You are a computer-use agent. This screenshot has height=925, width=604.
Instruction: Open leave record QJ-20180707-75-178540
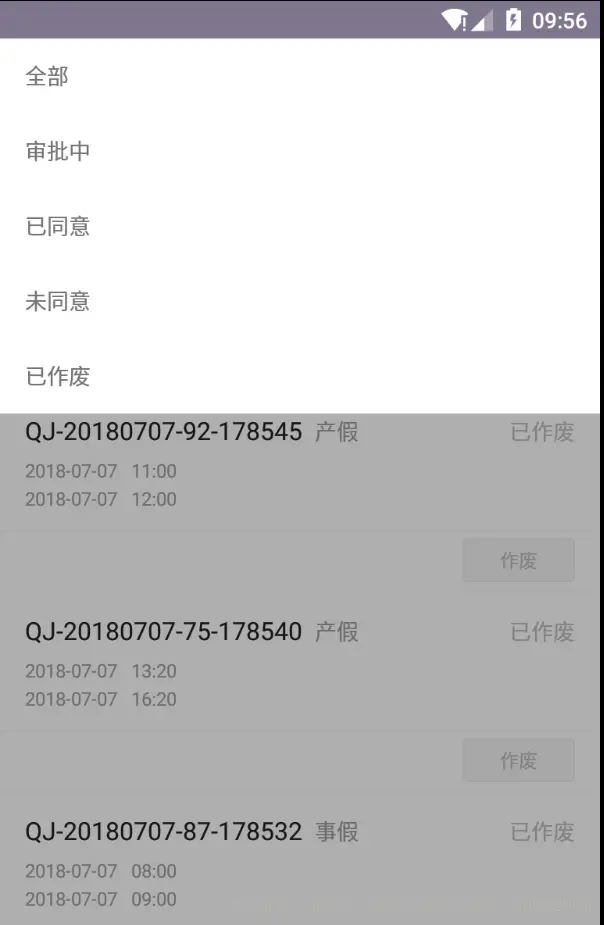164,632
